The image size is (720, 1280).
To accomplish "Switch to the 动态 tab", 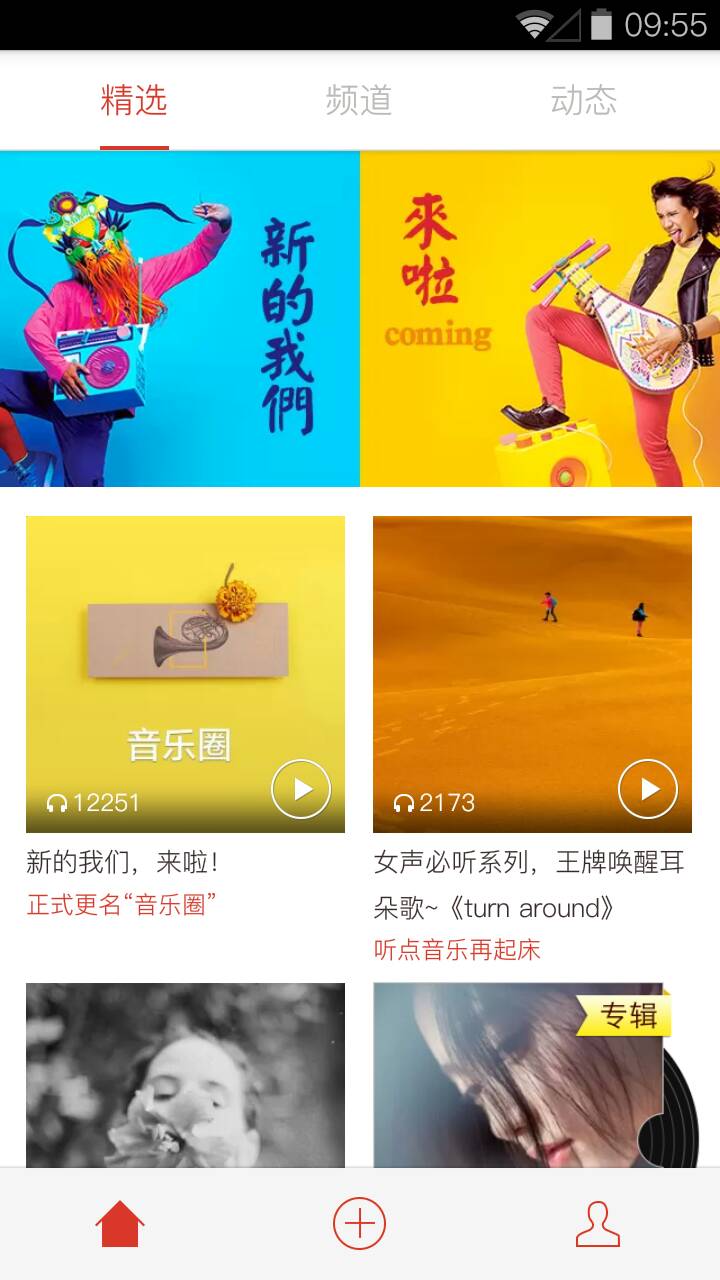I will point(583,100).
